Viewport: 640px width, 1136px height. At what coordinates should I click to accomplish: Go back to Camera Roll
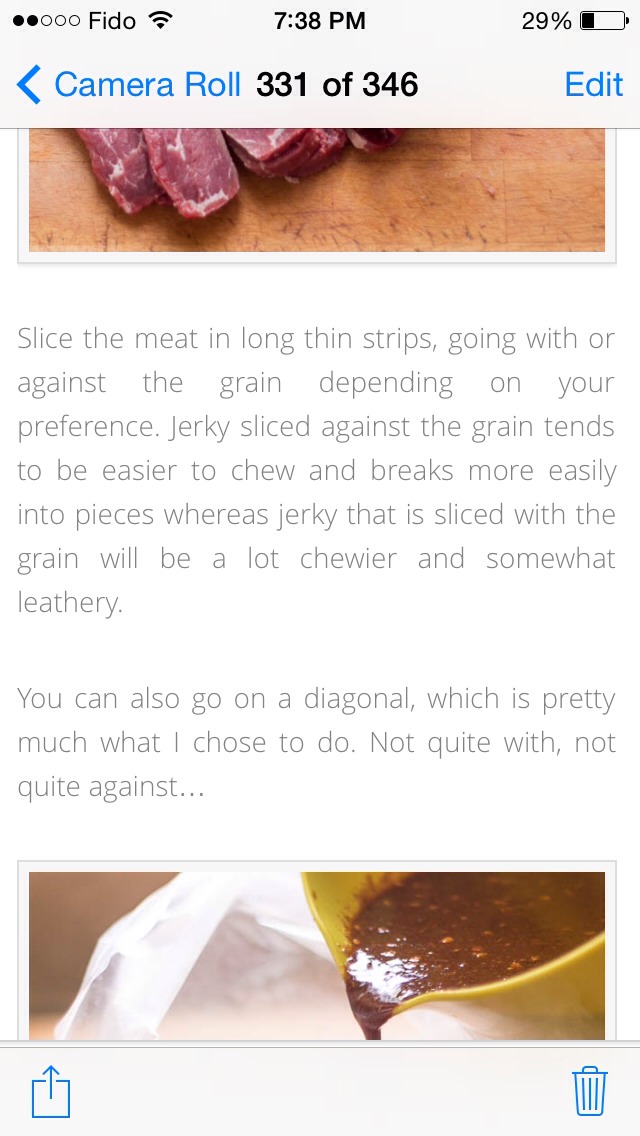click(128, 85)
